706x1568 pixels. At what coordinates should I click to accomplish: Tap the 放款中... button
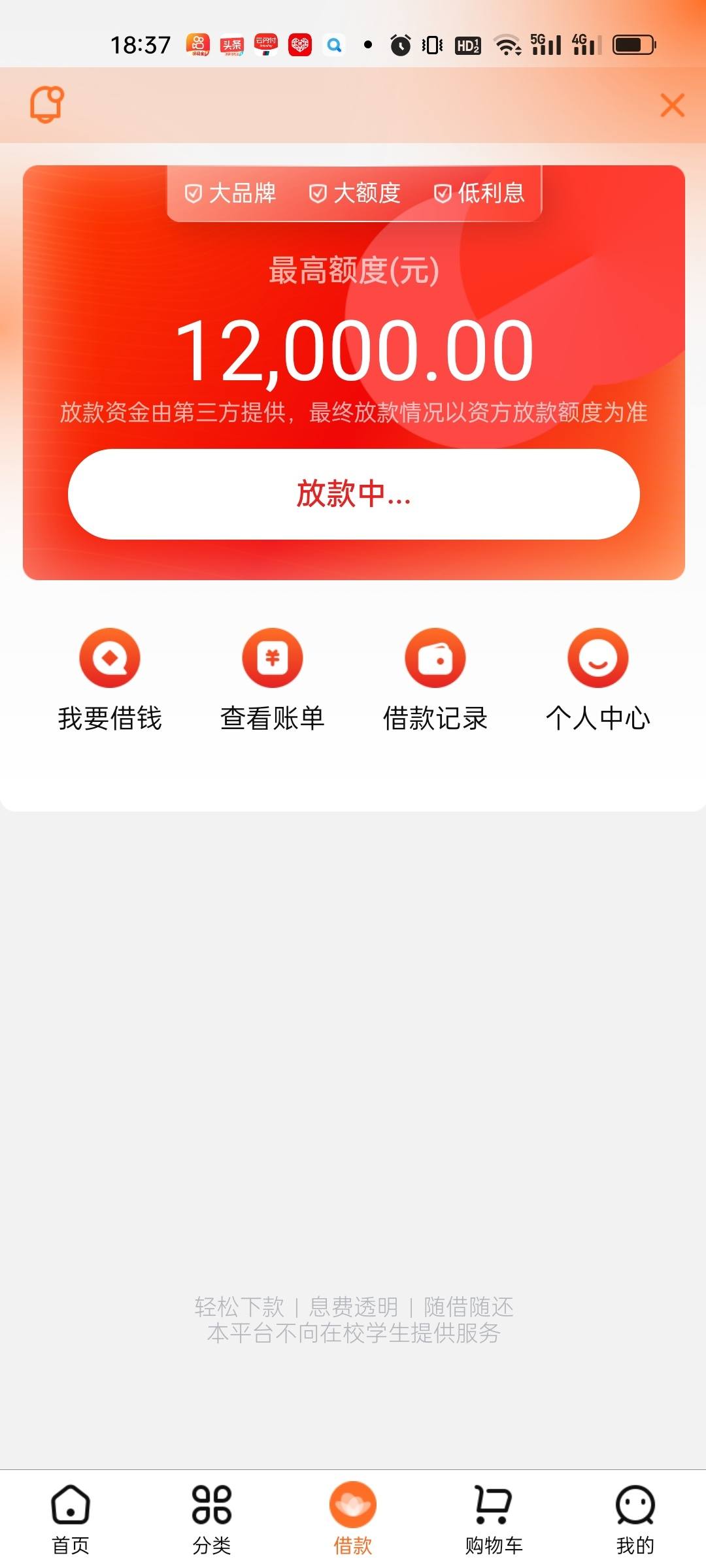[354, 494]
